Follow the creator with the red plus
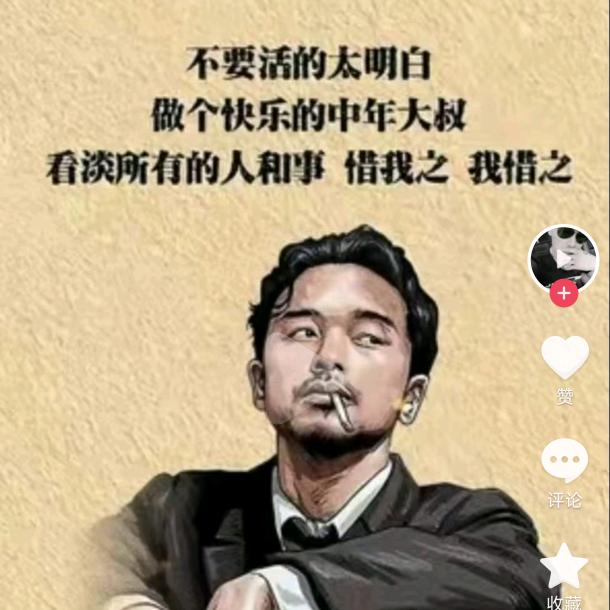The height and width of the screenshot is (610, 610). click(563, 294)
